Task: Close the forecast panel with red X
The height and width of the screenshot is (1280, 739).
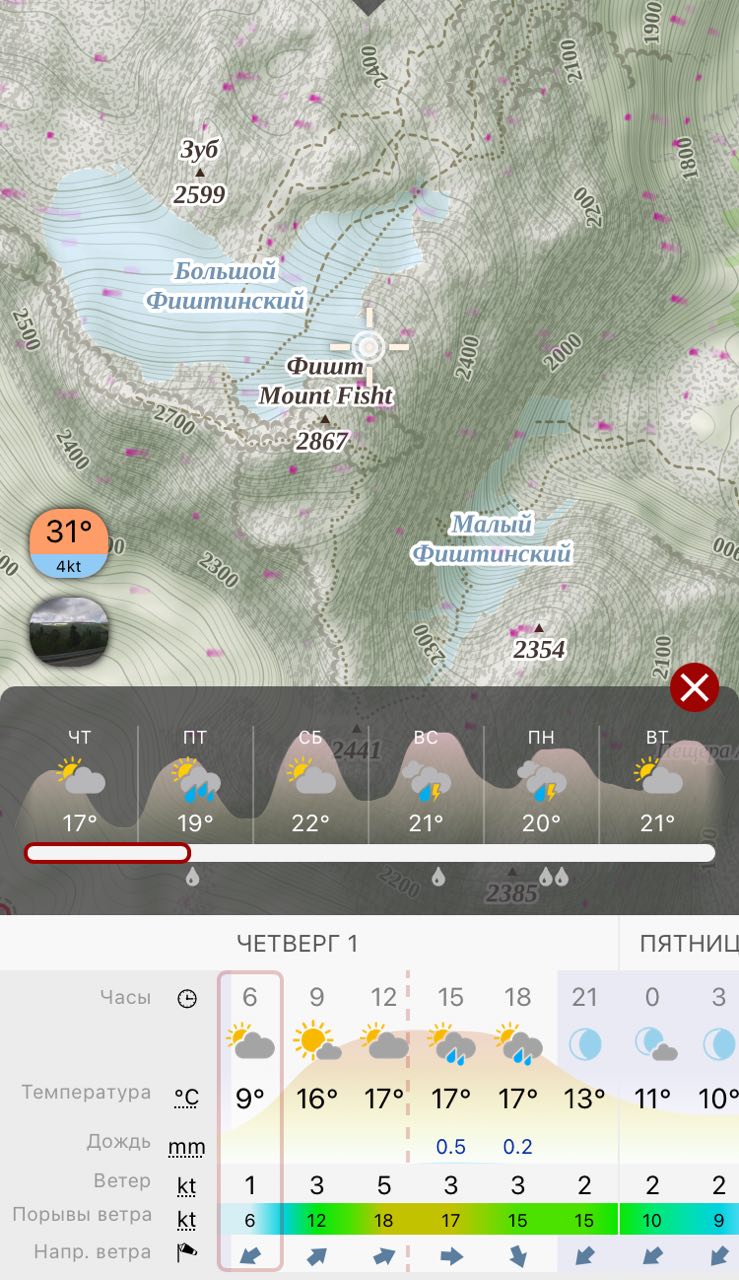Action: click(694, 687)
